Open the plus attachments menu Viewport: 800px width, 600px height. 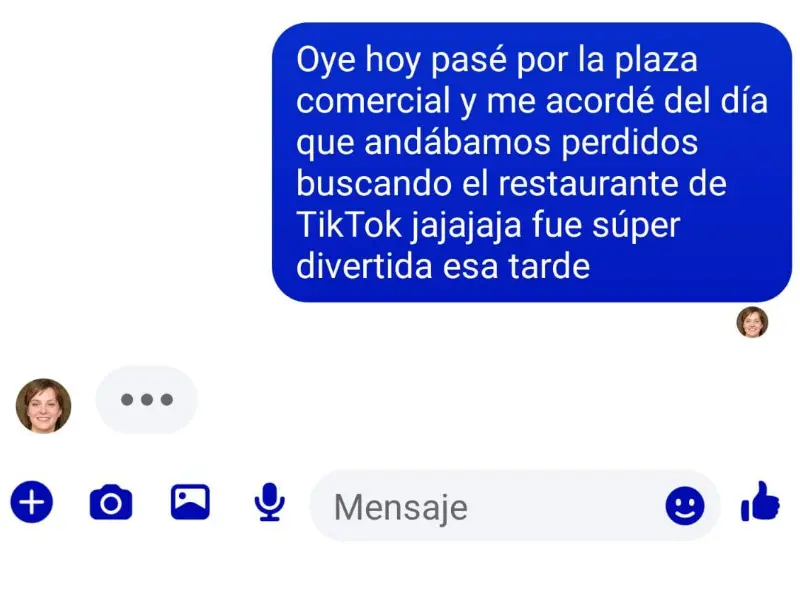32,502
